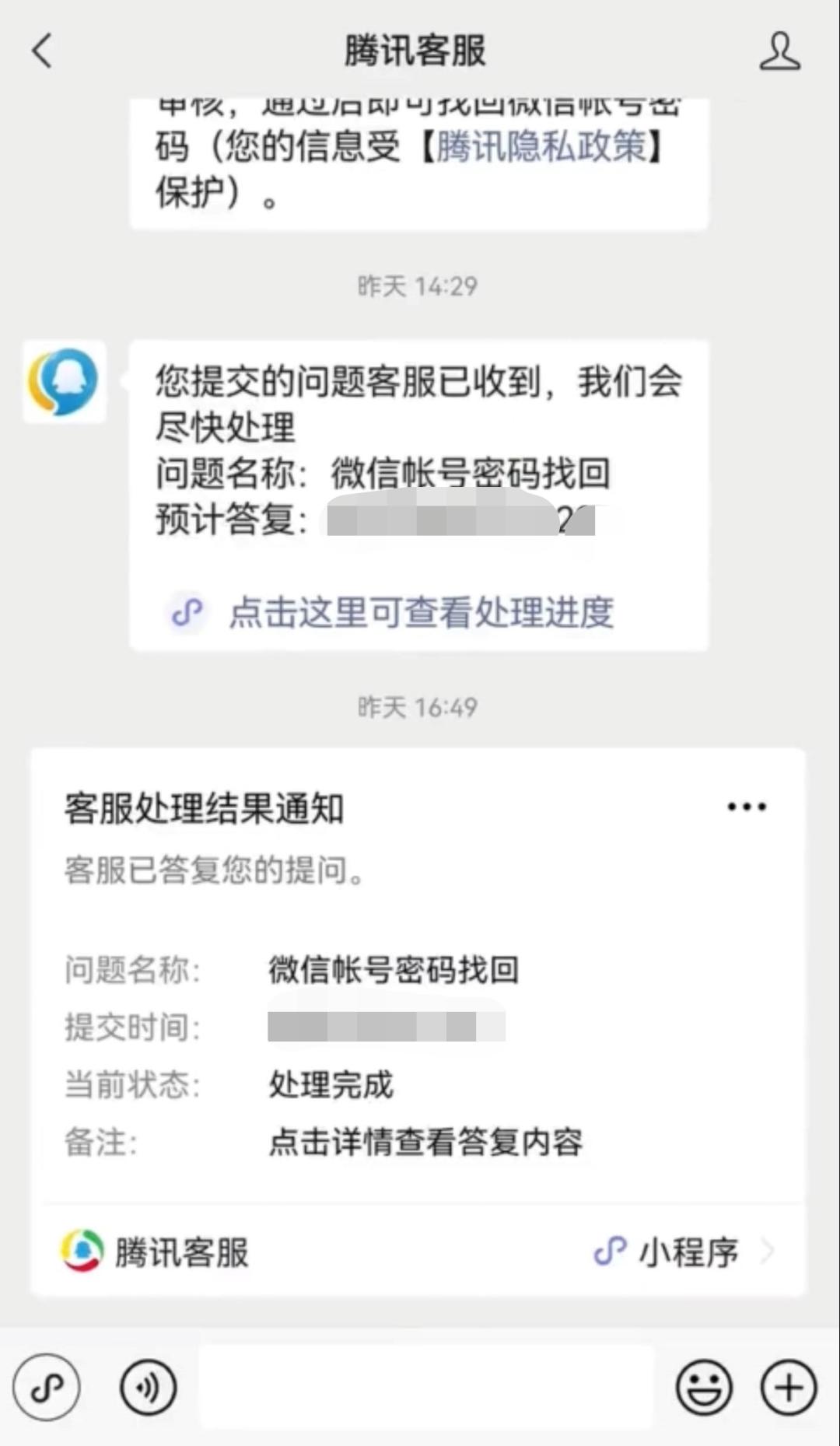Viewport: 840px width, 1446px height.
Task: Tap the 处理完成 status text
Action: (331, 1084)
